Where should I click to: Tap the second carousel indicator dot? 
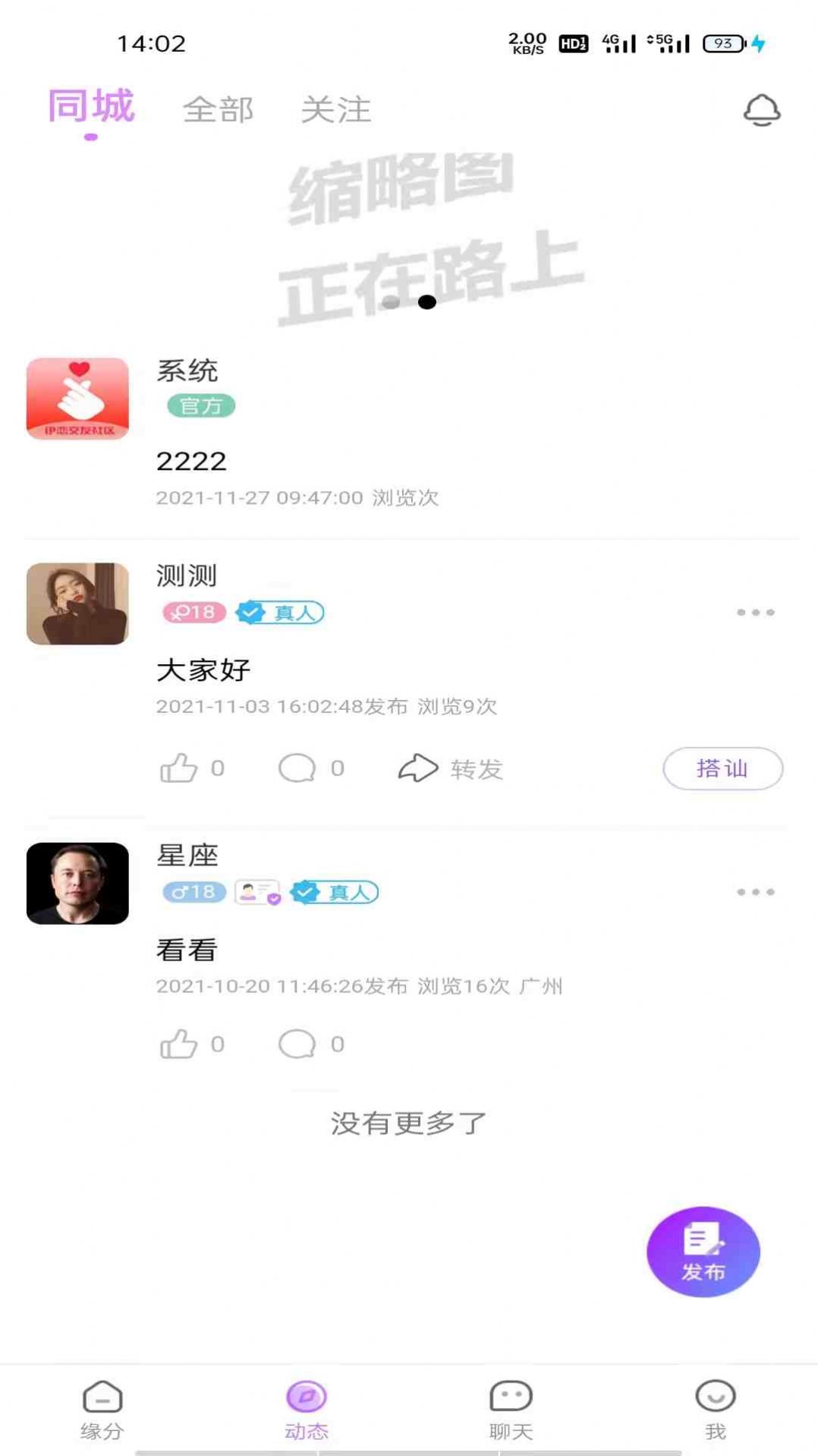pyautogui.click(x=427, y=303)
